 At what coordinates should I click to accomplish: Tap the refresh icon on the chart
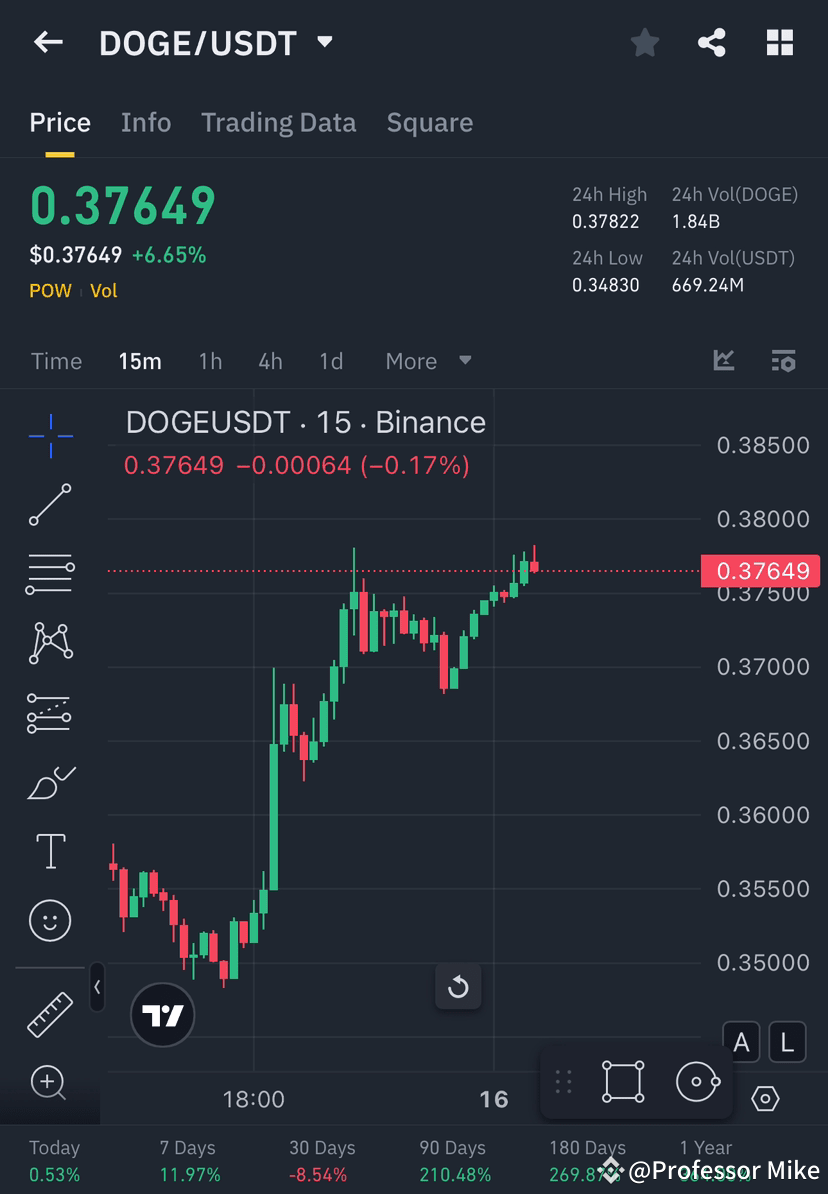(458, 986)
